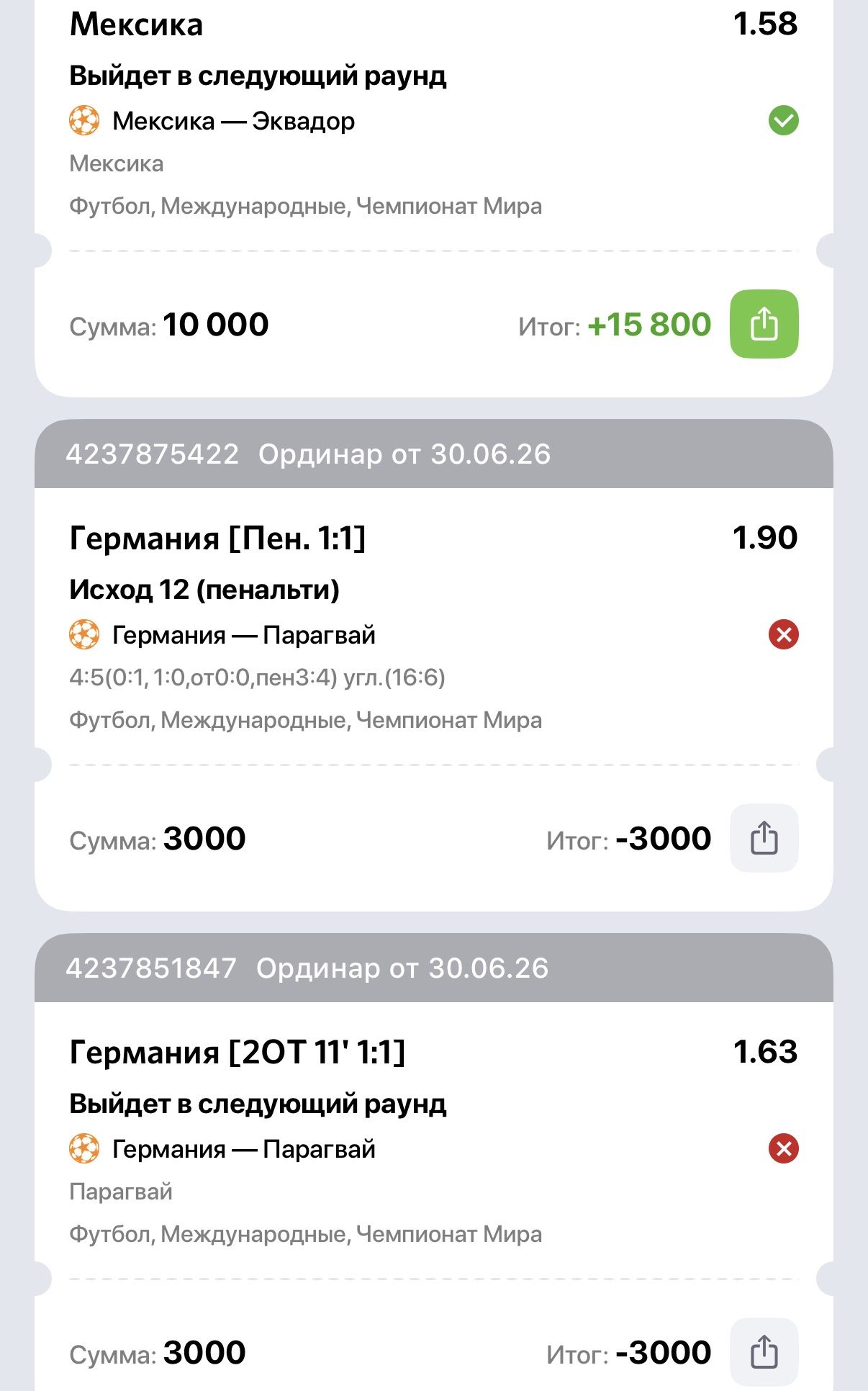This screenshot has width=868, height=1391.
Task: Share the Германия [2ОТ 11' 1:1] bet slip
Action: click(x=764, y=1352)
